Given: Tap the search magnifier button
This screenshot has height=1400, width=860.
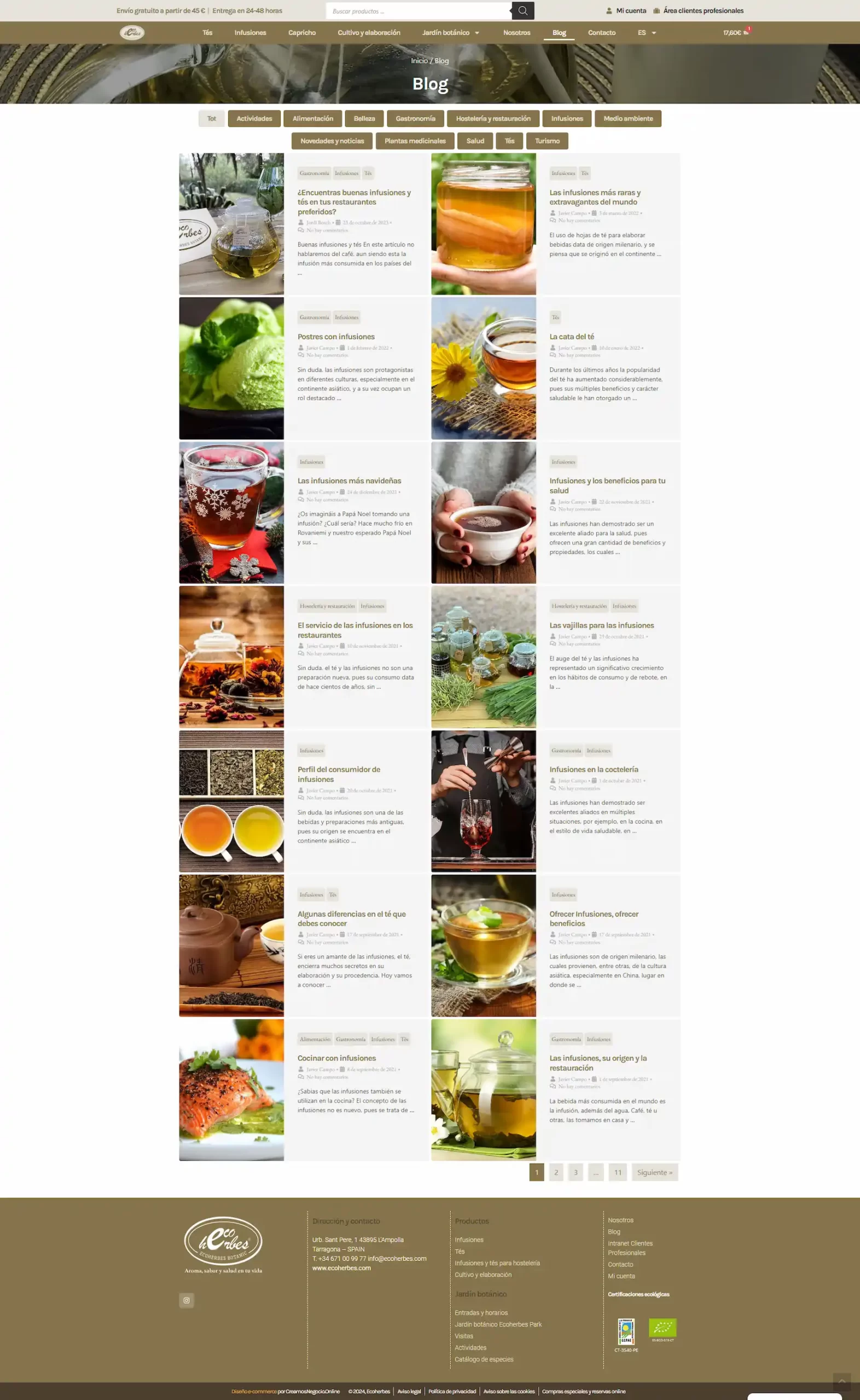Looking at the screenshot, I should click(x=522, y=11).
